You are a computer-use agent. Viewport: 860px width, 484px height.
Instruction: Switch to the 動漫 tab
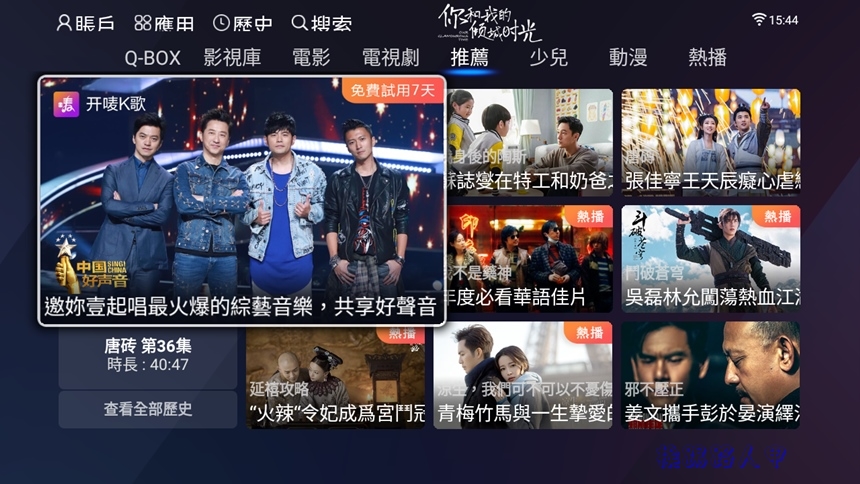coord(628,57)
